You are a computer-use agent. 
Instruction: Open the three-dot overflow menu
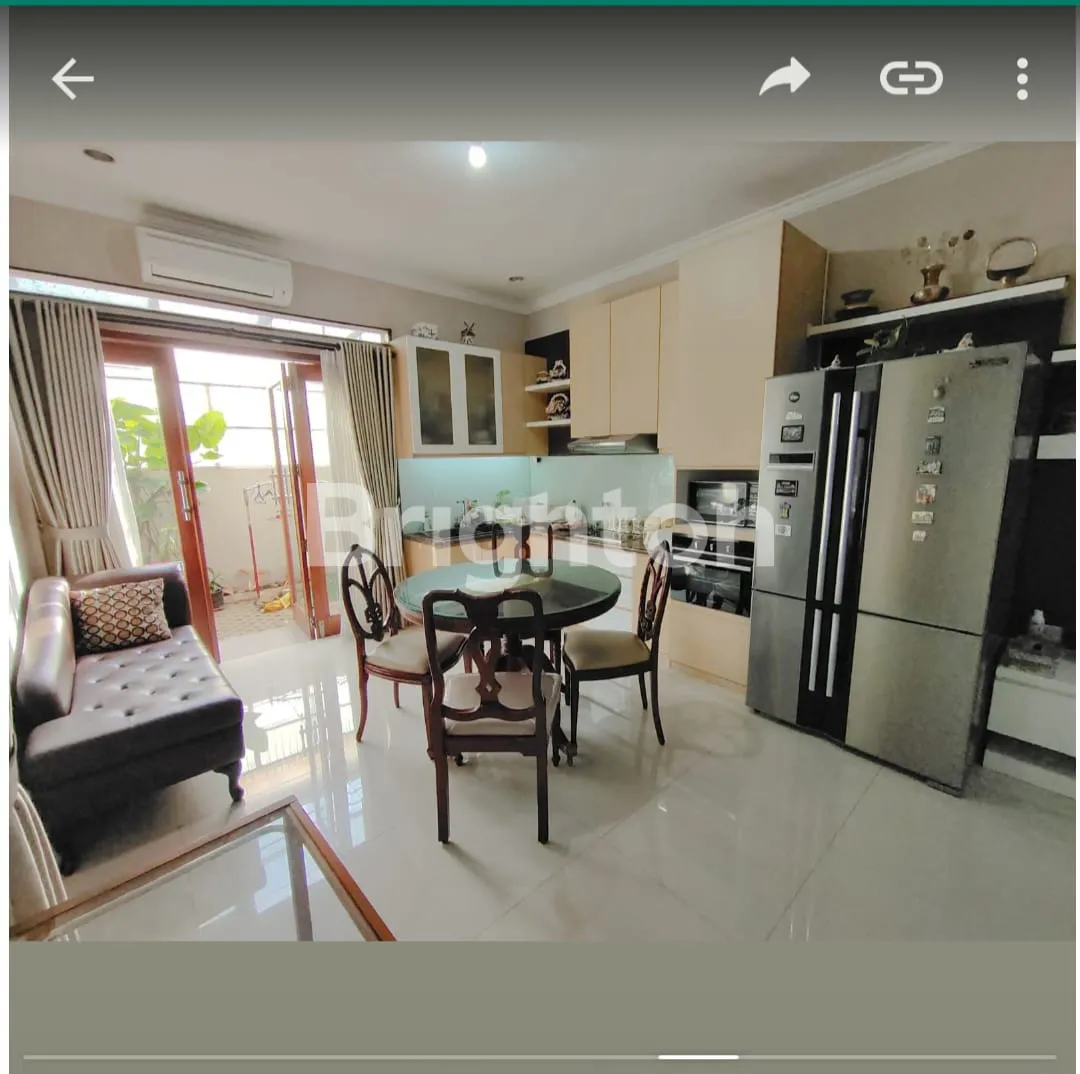click(1021, 78)
